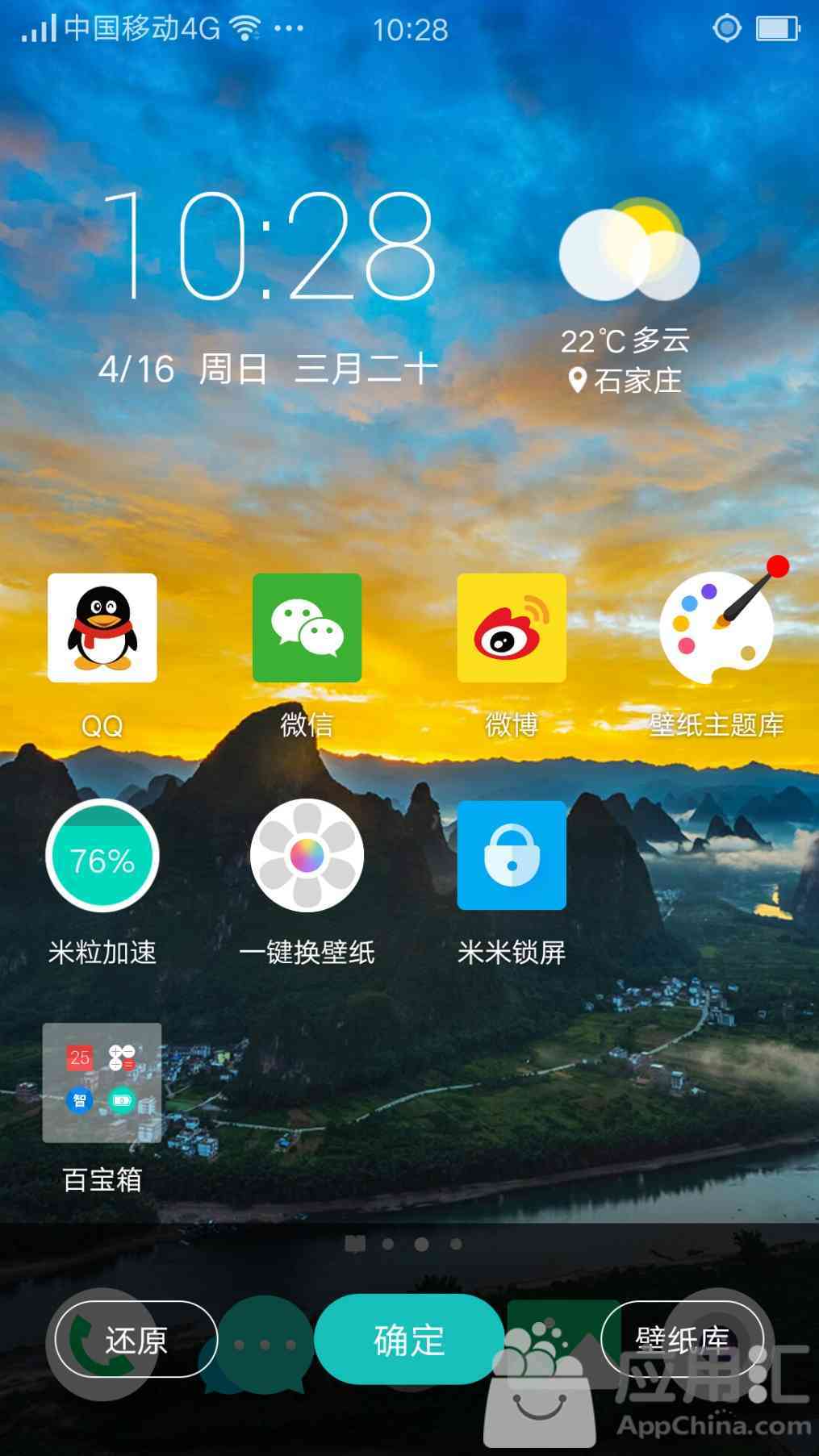Open 米米锁屏 lock screen app
This screenshot has height=1456, width=819.
pyautogui.click(x=512, y=856)
